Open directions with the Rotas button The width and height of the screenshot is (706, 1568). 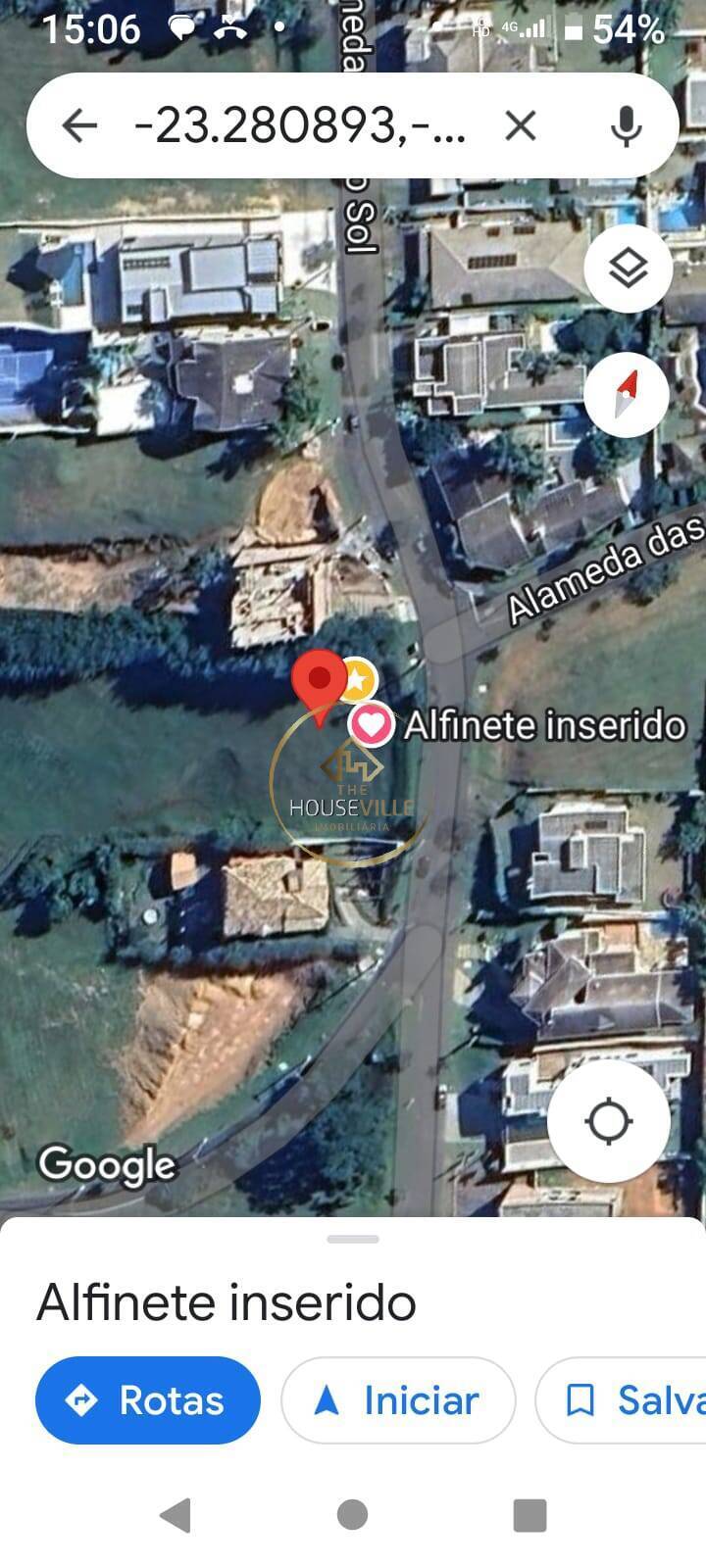tap(147, 1400)
